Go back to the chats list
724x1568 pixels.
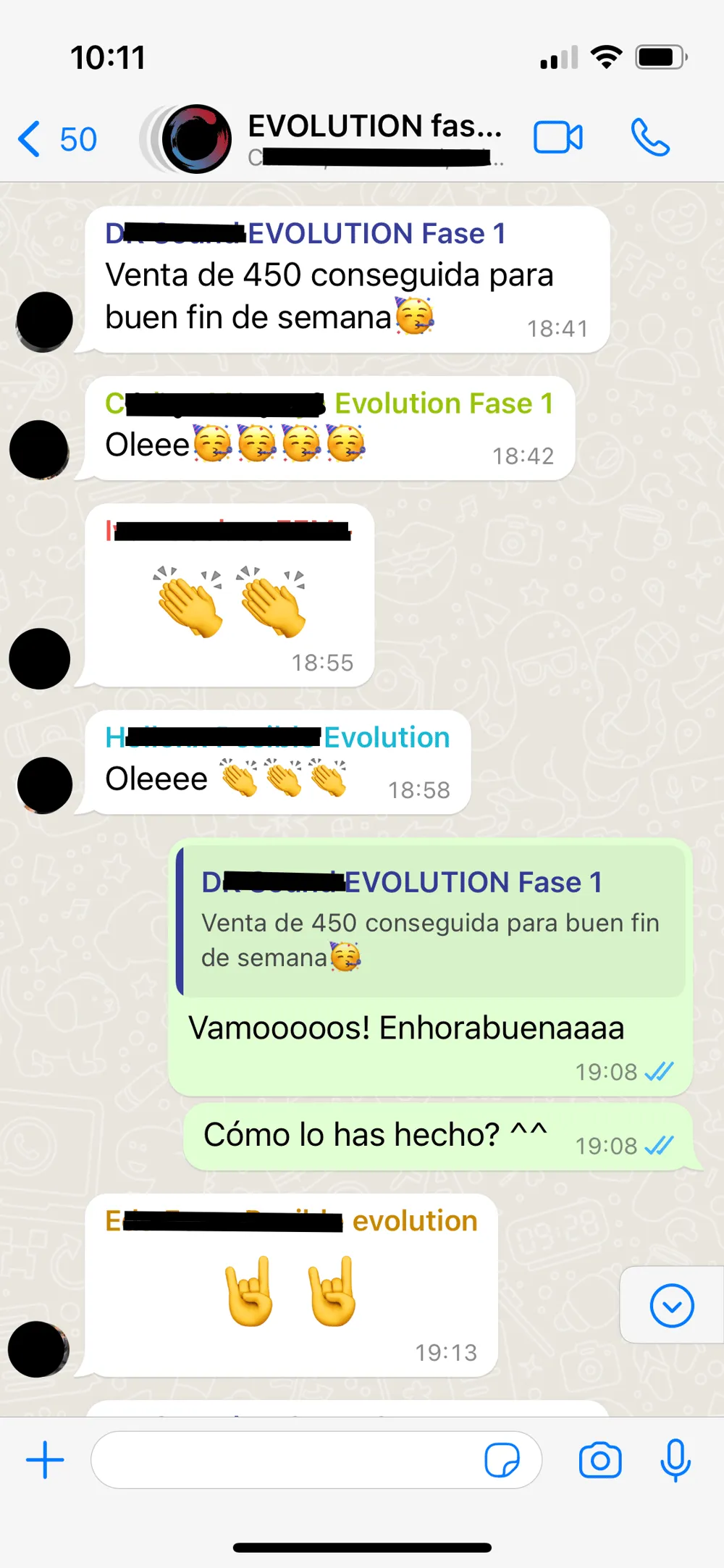[x=56, y=139]
